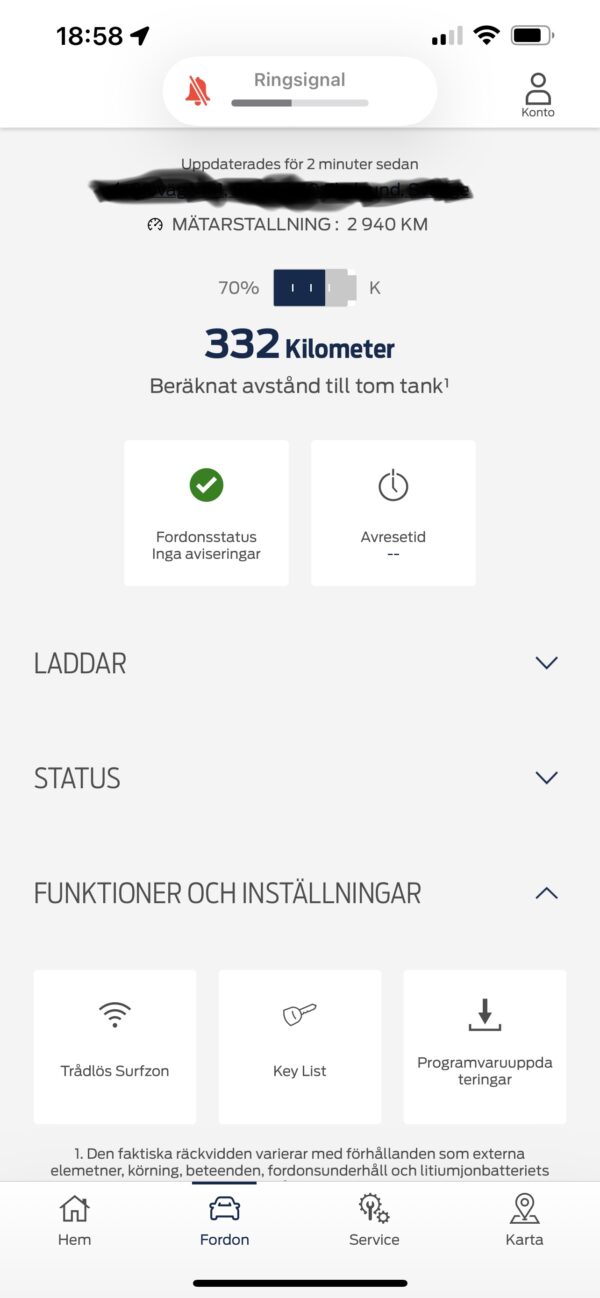Open Trådlös Surfzon tile
Image resolution: width=600 pixels, height=1298 pixels.
[x=115, y=1047]
